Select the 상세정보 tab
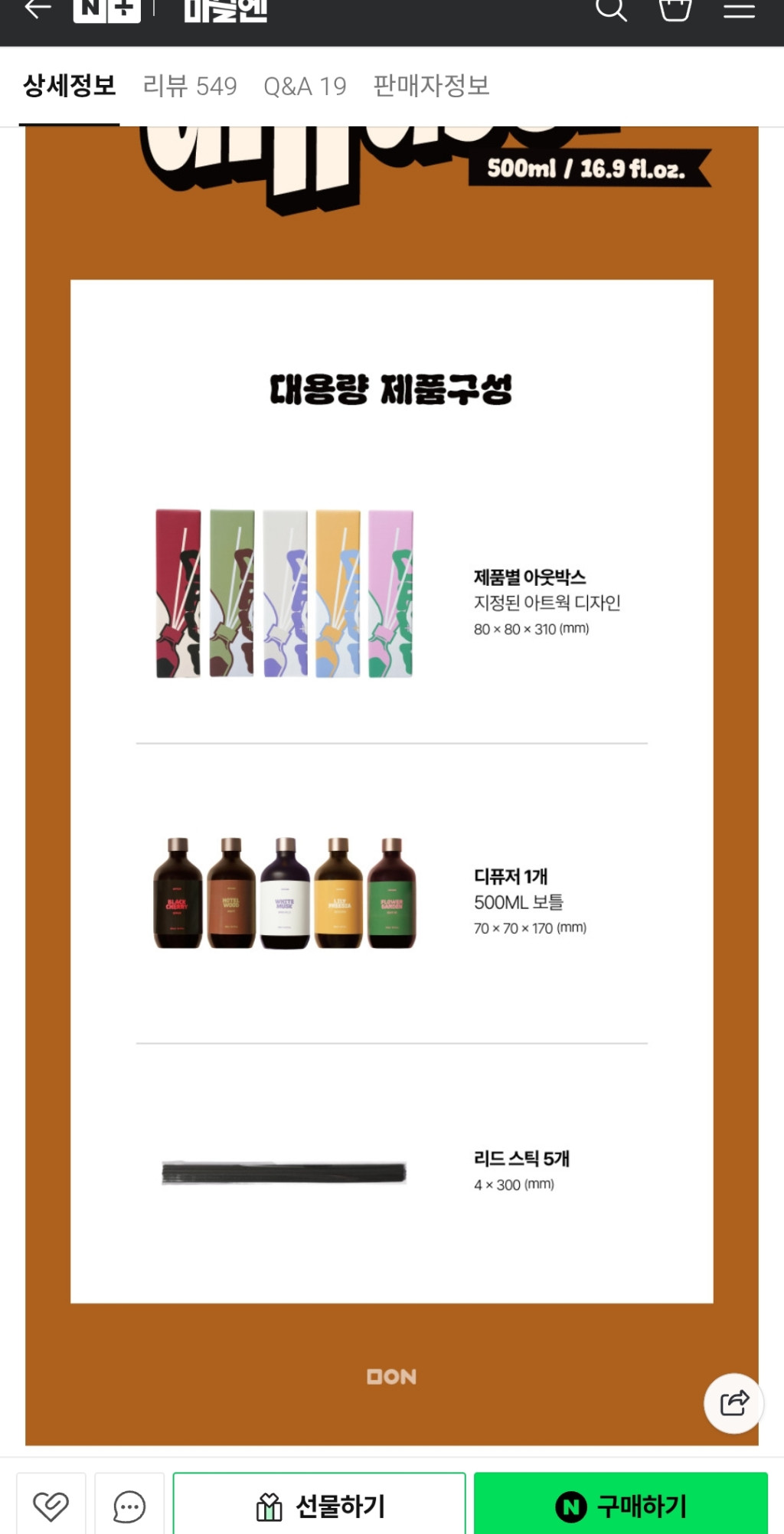Image resolution: width=784 pixels, height=1534 pixels. 70,86
